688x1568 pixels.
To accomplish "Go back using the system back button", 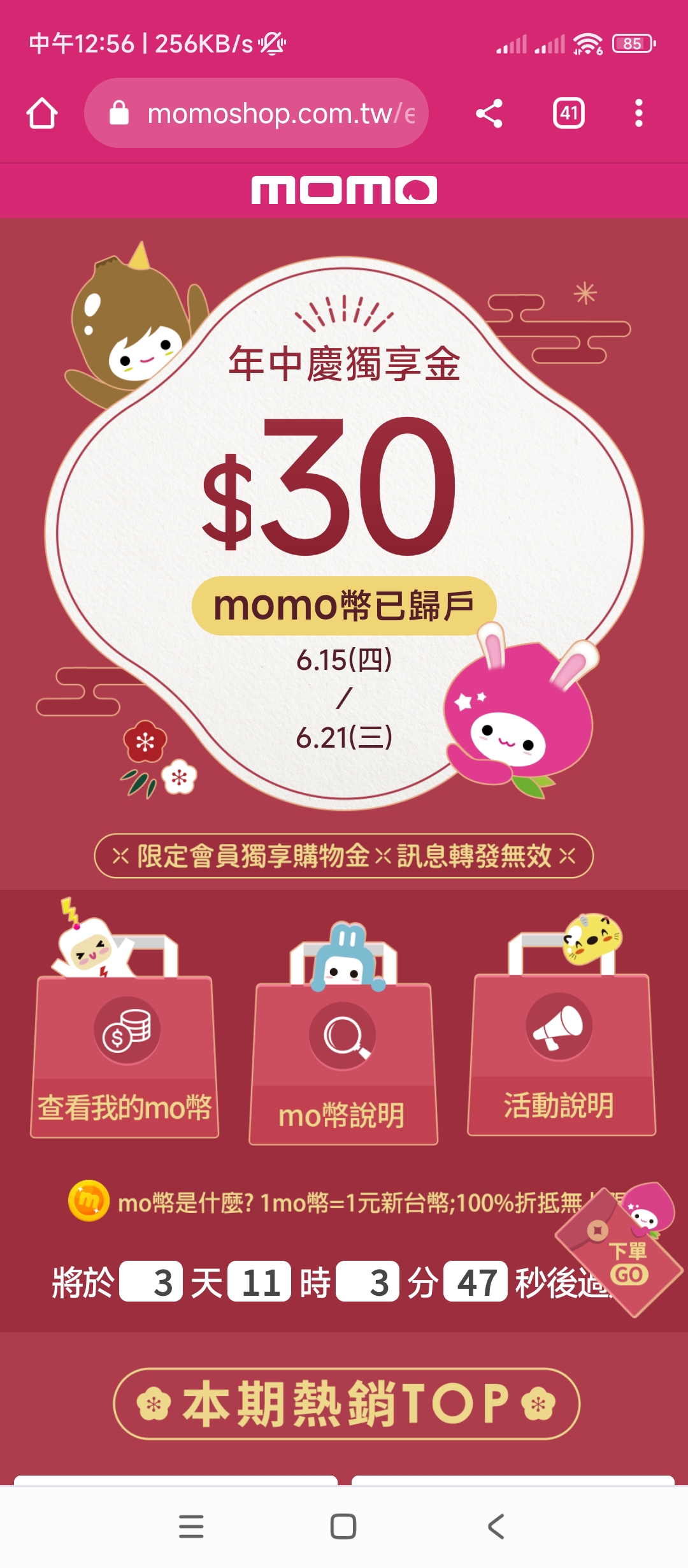I will [x=496, y=1527].
